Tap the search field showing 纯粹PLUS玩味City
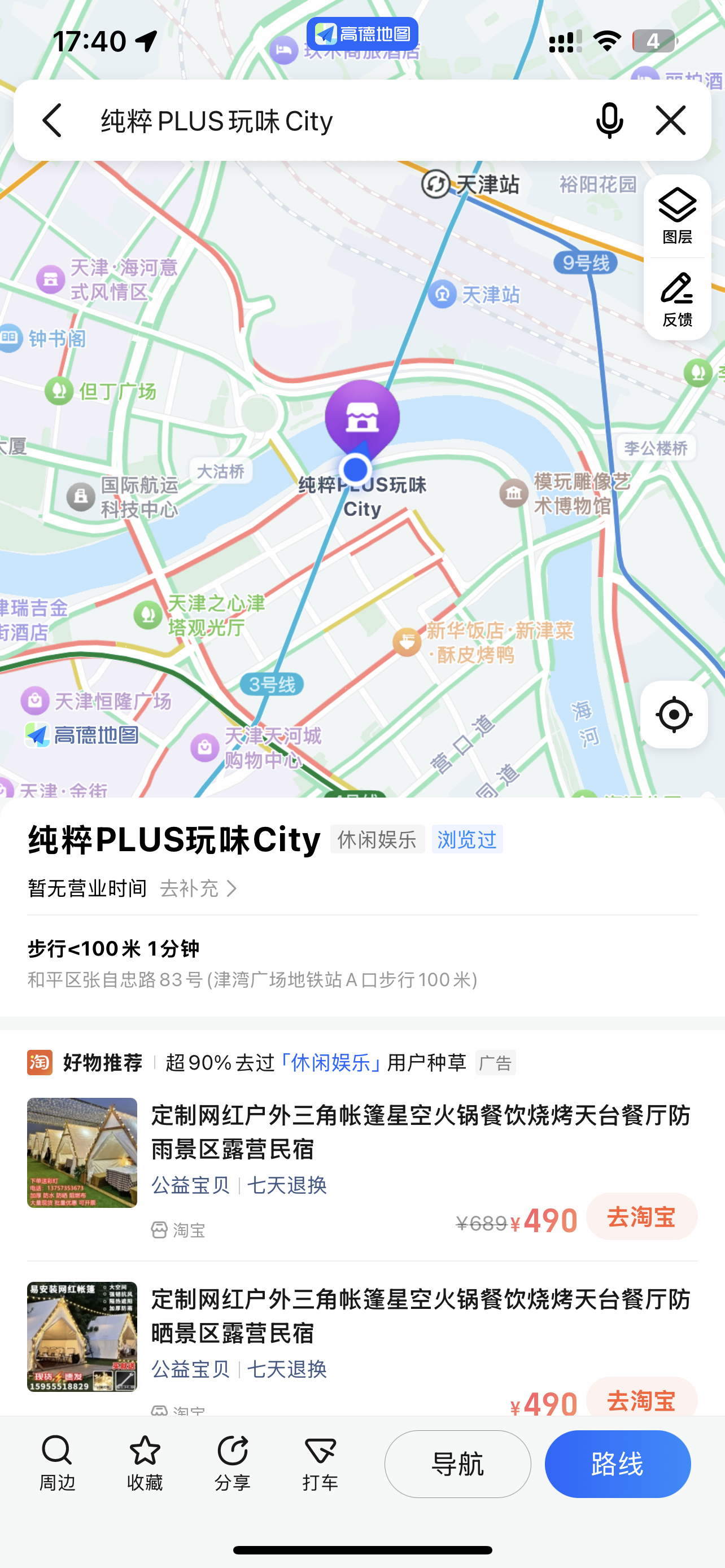725x1568 pixels. click(x=329, y=120)
